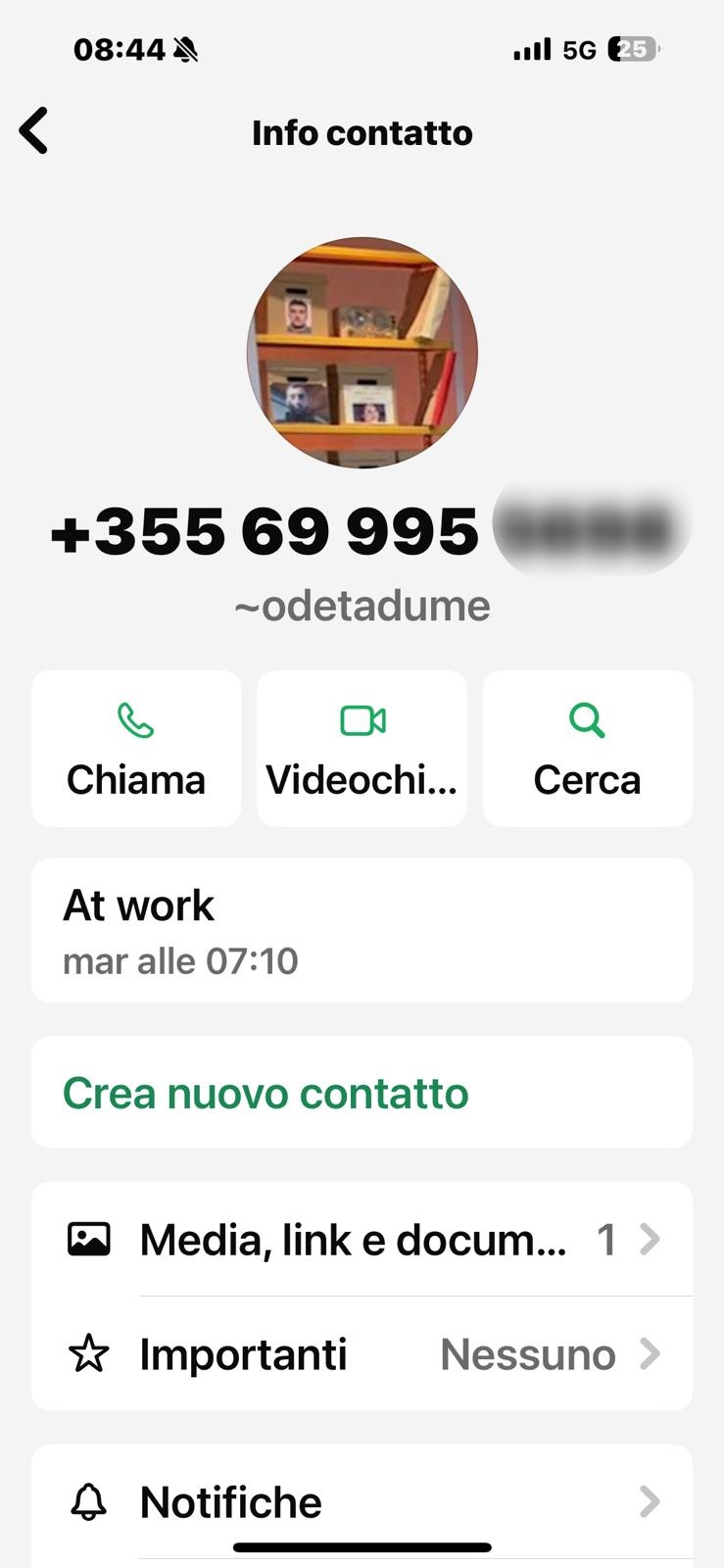Select Crea nuovo contatto
This screenshot has height=1568, width=724.
tap(265, 1093)
